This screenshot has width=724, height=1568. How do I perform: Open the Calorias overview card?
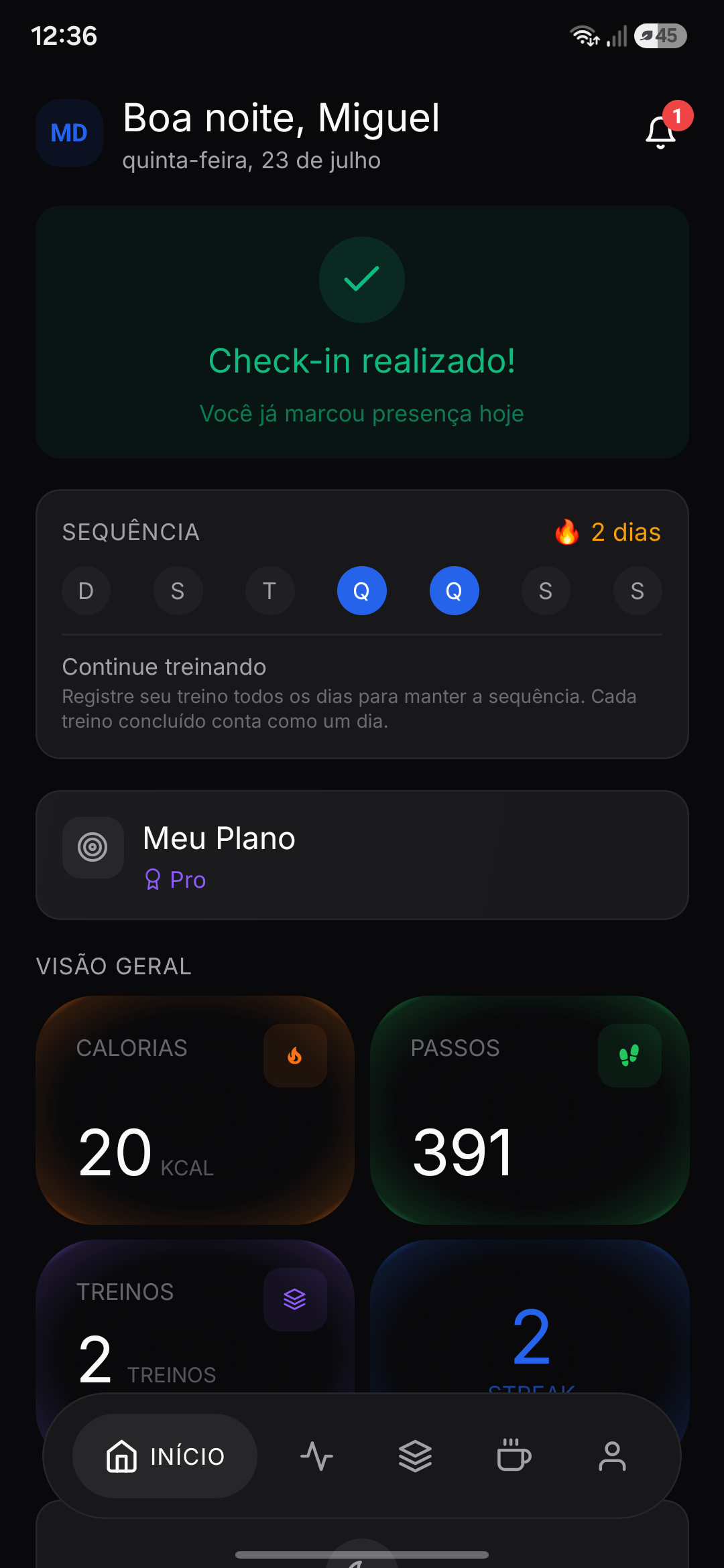click(195, 1110)
